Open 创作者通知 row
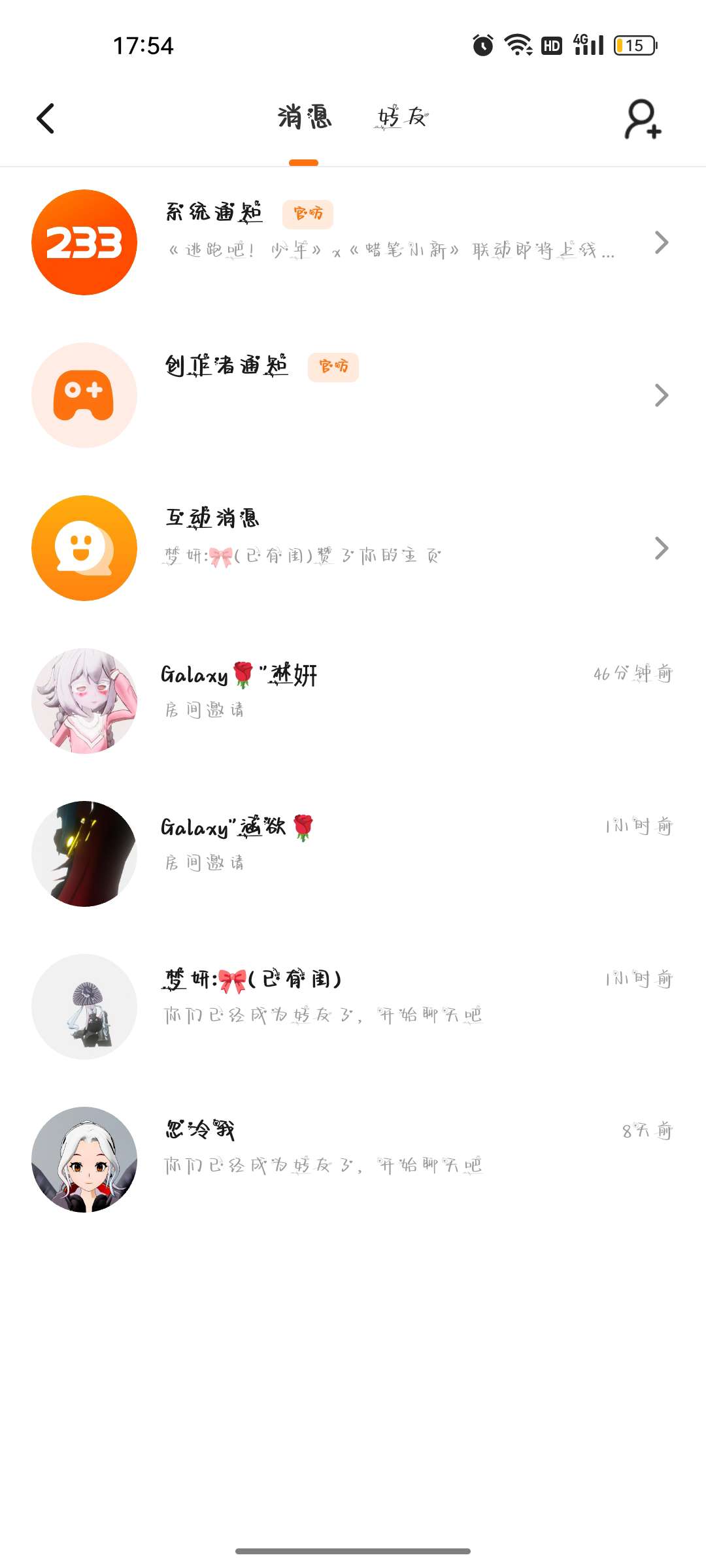The image size is (706, 1568). tap(353, 395)
